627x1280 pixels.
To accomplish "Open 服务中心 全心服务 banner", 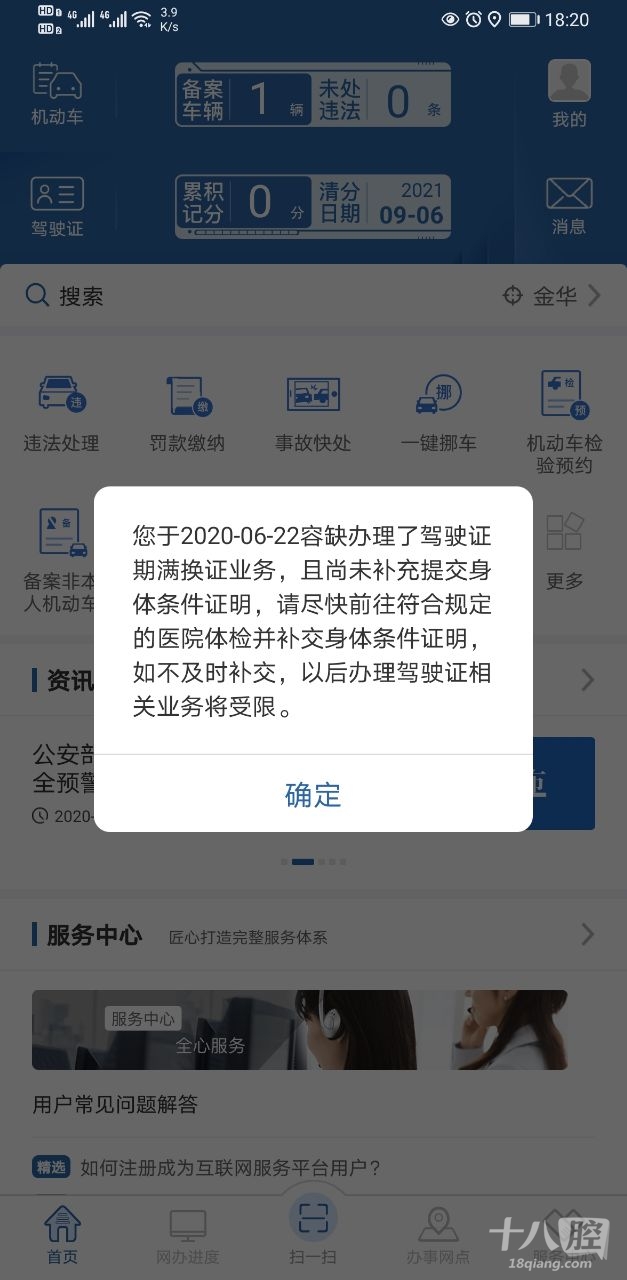I will point(299,1030).
